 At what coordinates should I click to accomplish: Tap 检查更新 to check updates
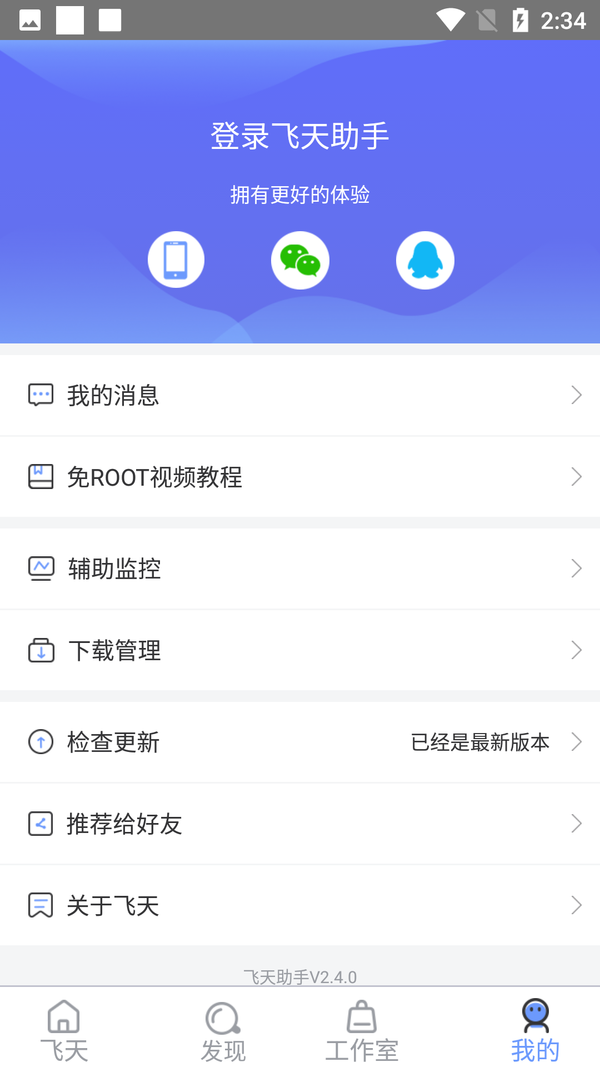tap(300, 742)
